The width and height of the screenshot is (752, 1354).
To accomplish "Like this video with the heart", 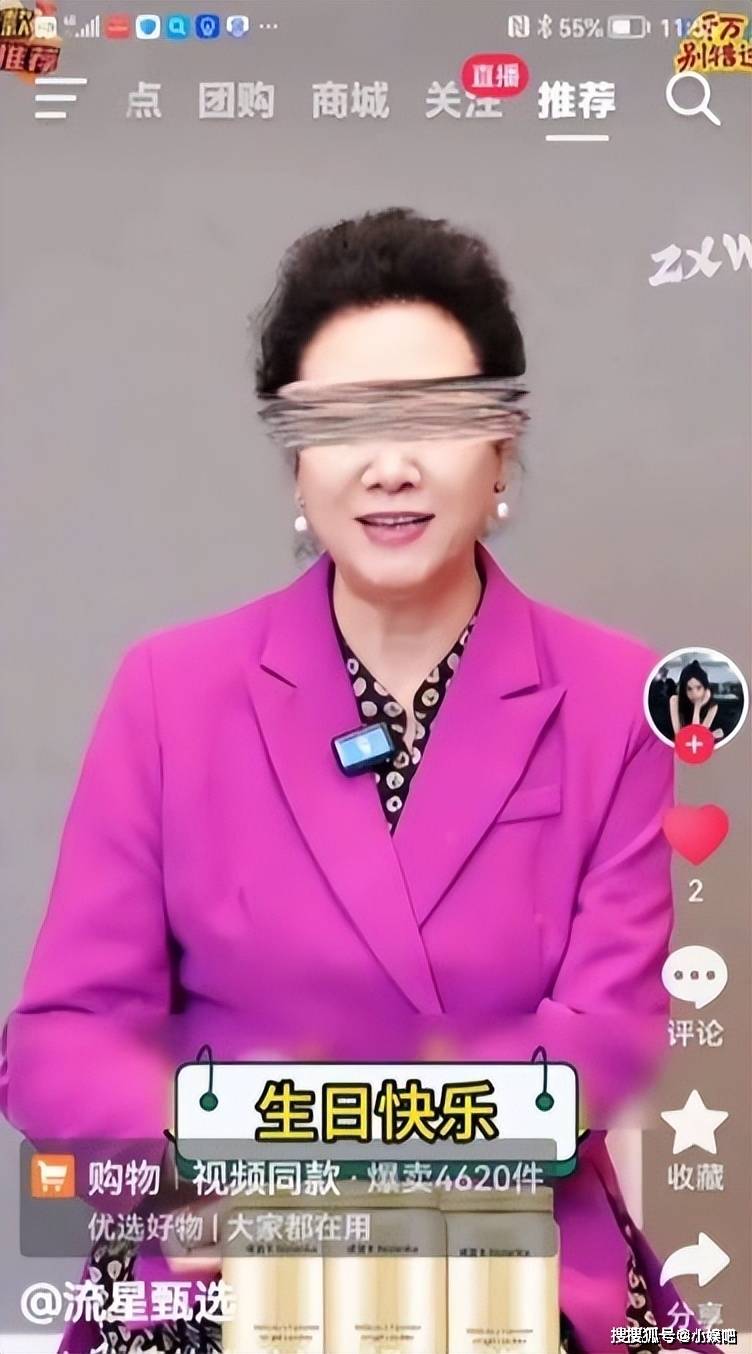I will (x=695, y=835).
